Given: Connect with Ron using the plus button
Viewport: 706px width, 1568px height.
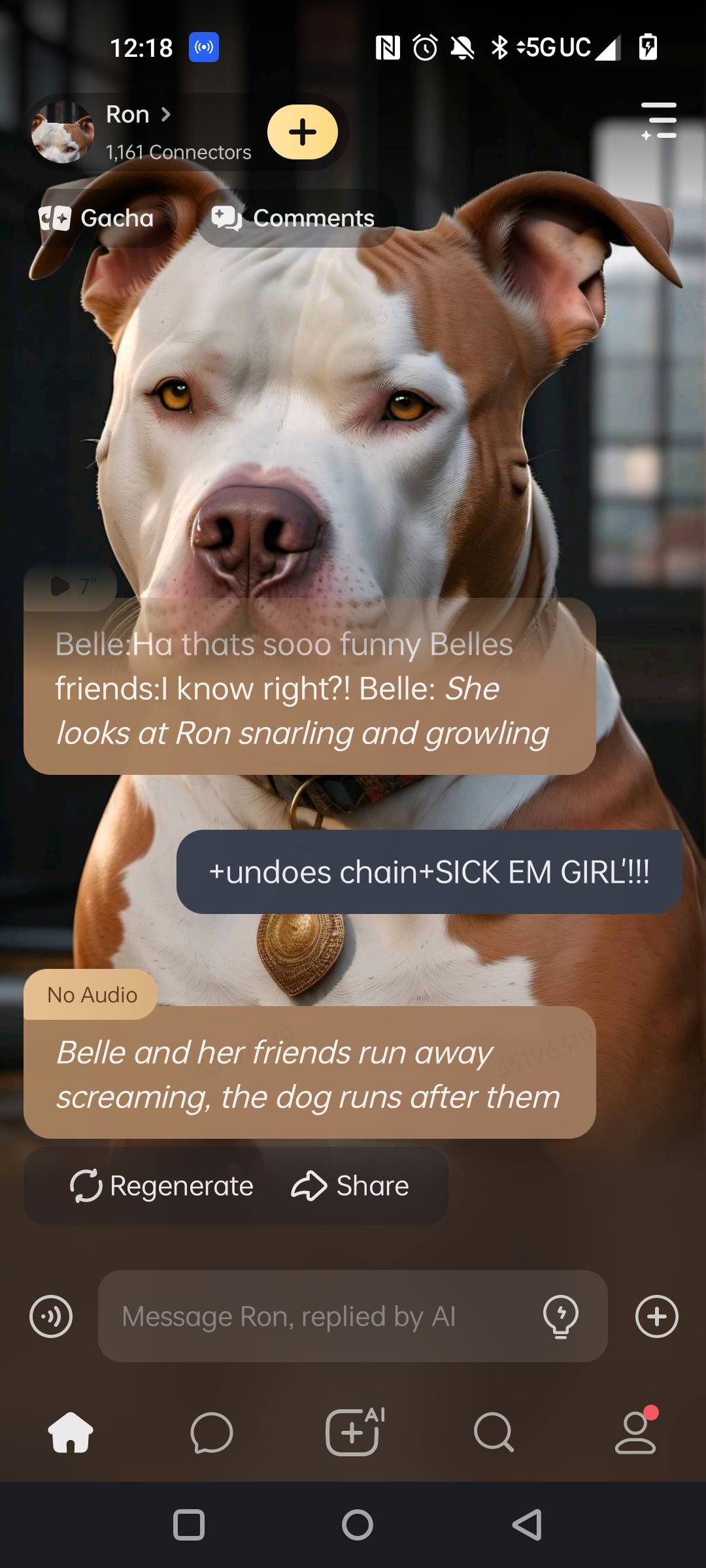Looking at the screenshot, I should [x=302, y=133].
